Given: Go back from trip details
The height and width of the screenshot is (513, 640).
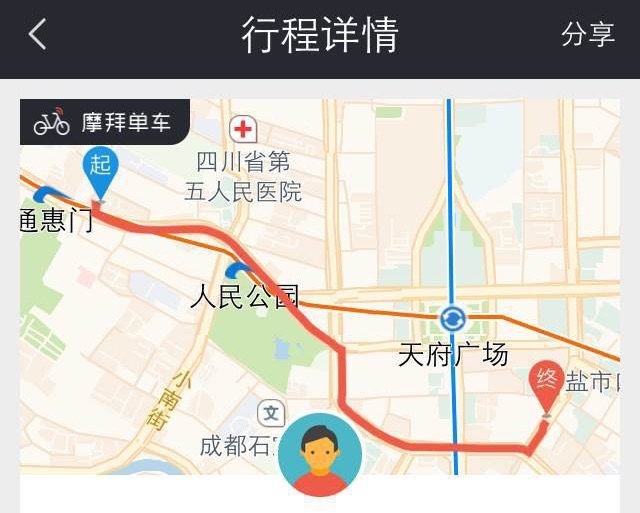Looking at the screenshot, I should click(x=38, y=35).
